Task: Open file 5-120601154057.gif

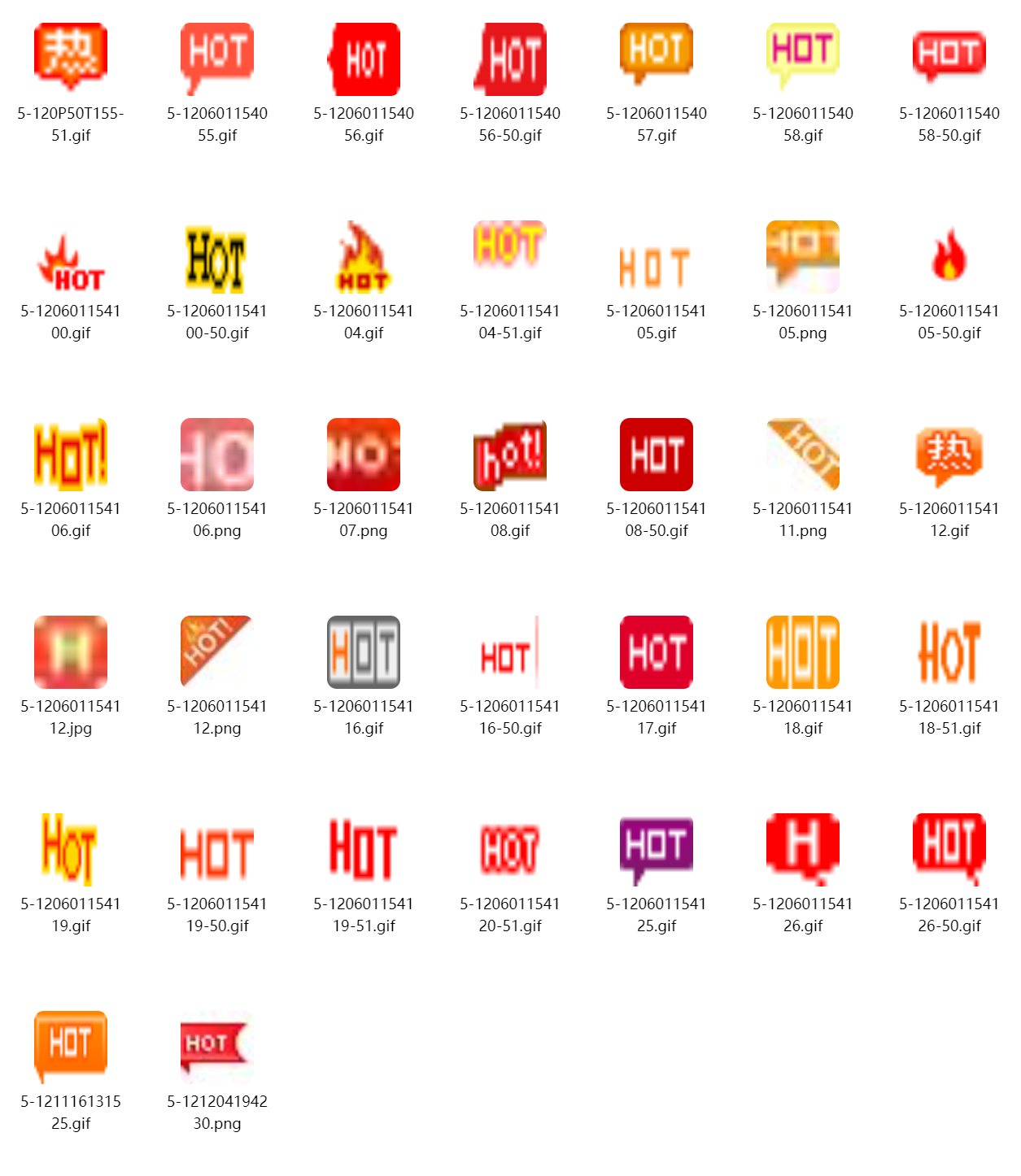Action: coord(657,59)
